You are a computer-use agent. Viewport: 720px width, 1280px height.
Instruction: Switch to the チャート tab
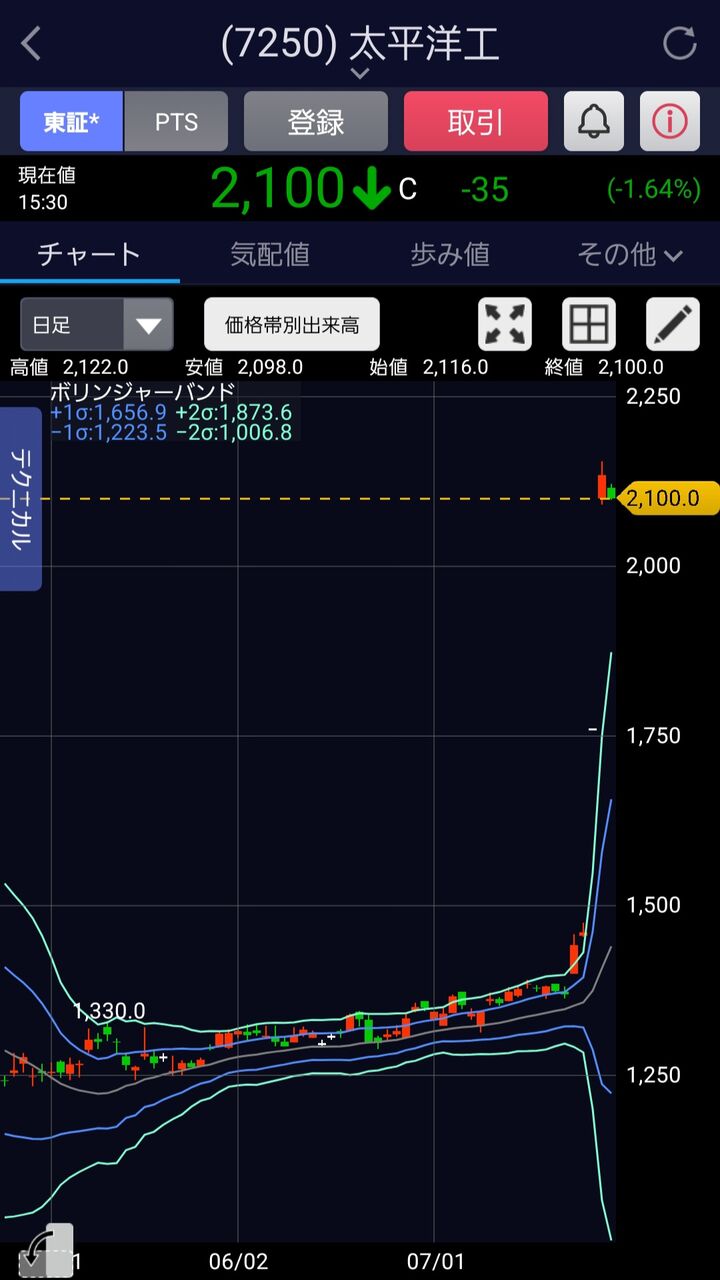tap(89, 255)
